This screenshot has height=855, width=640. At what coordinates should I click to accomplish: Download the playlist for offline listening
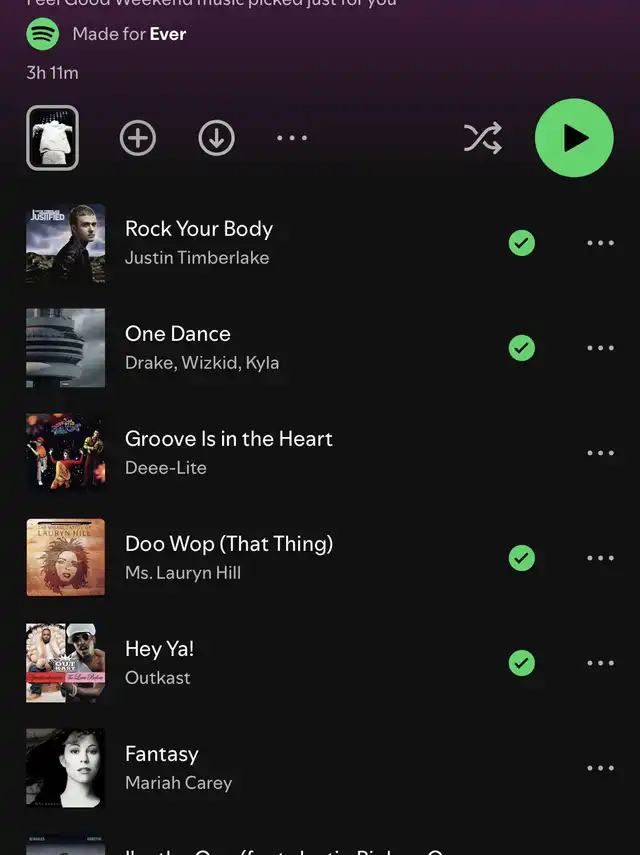coord(216,138)
